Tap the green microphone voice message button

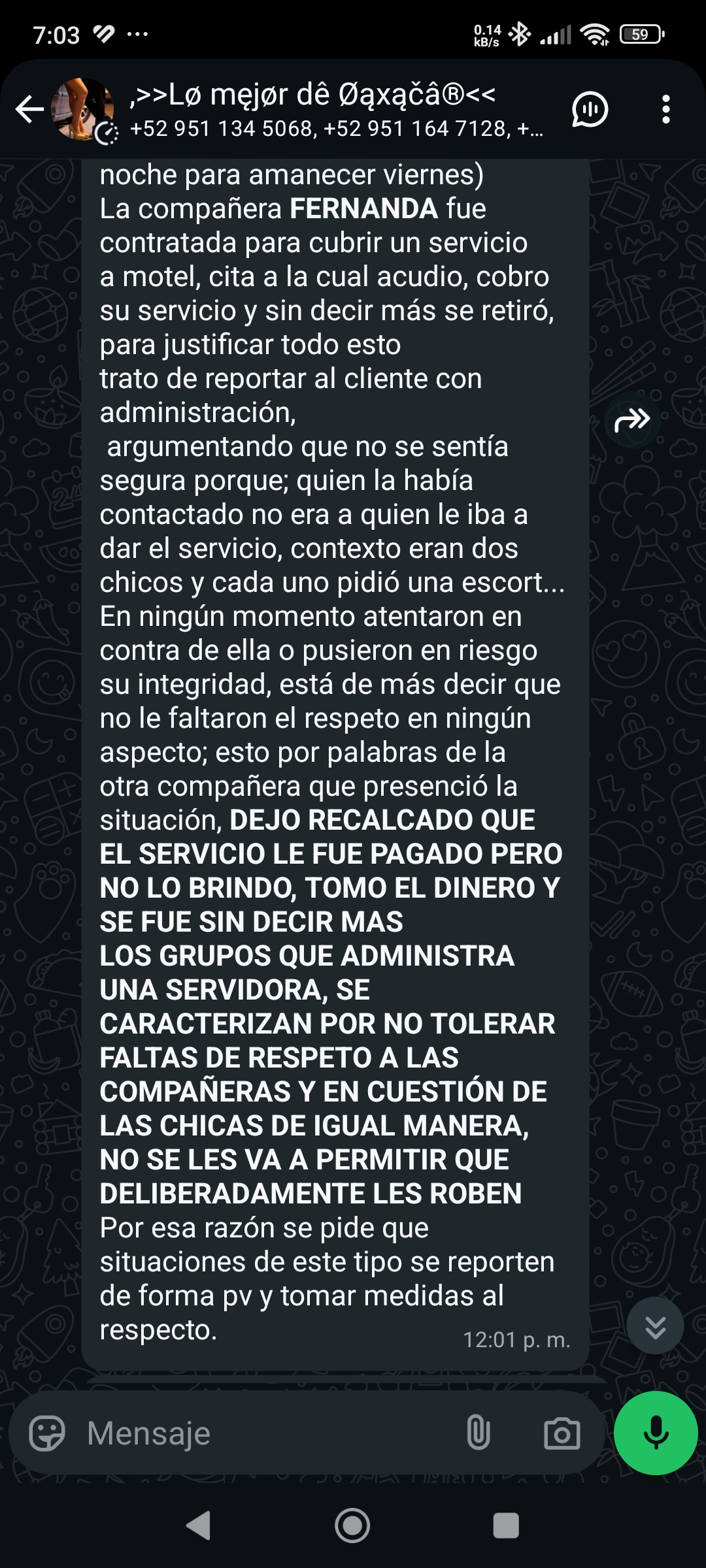click(x=656, y=1433)
